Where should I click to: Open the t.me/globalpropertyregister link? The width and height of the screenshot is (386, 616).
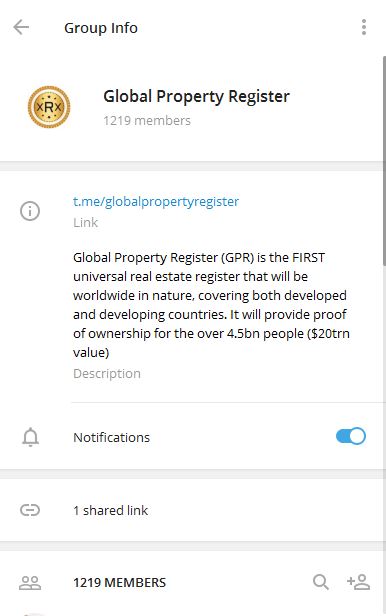click(x=156, y=202)
